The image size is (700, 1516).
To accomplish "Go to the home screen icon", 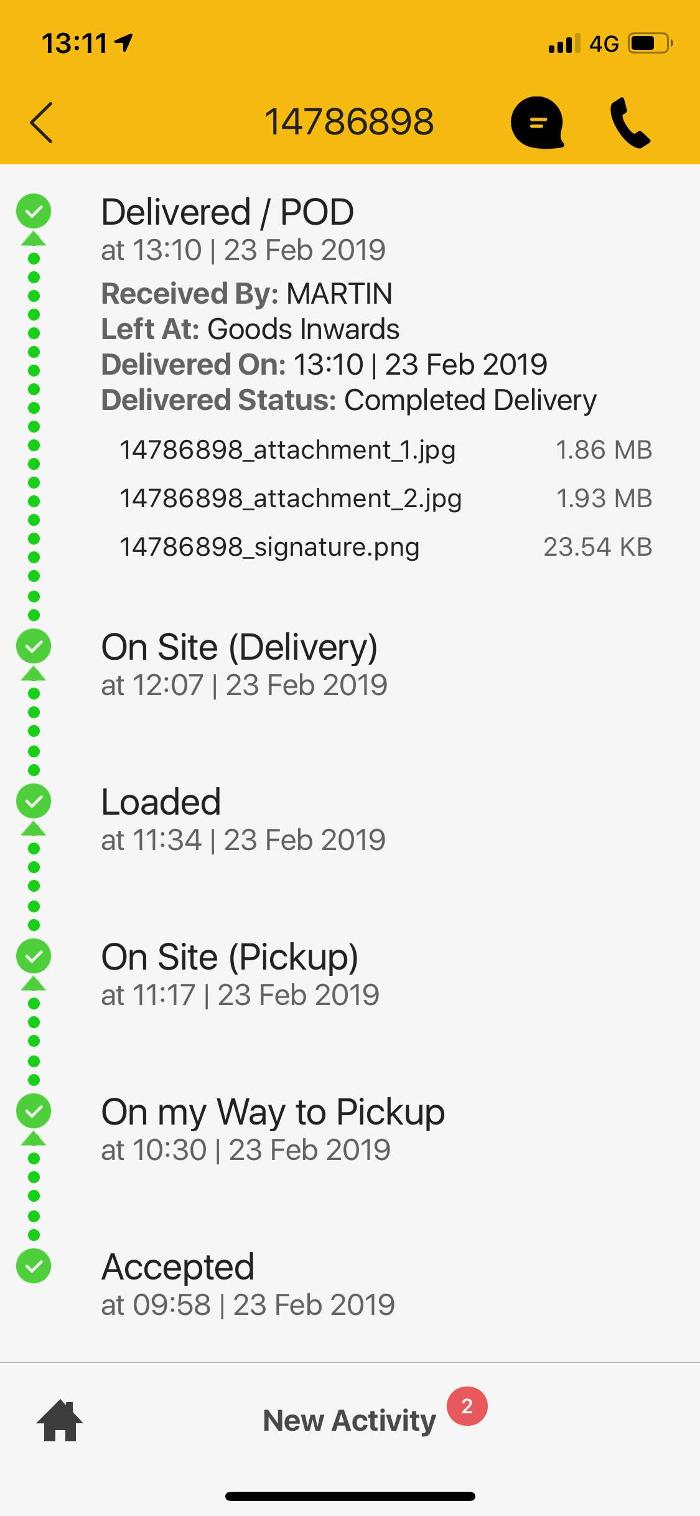I will [59, 1421].
